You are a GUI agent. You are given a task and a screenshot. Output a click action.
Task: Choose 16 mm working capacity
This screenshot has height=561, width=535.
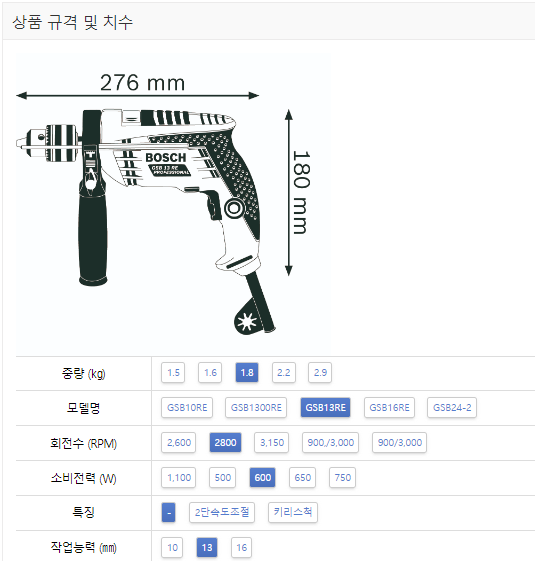242,547
